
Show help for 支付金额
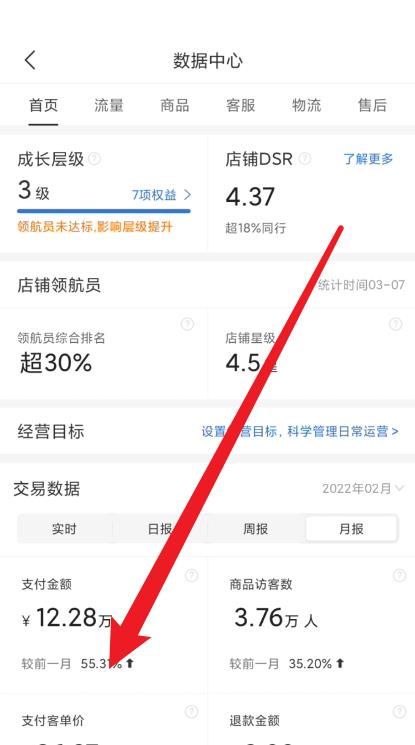click(191, 575)
